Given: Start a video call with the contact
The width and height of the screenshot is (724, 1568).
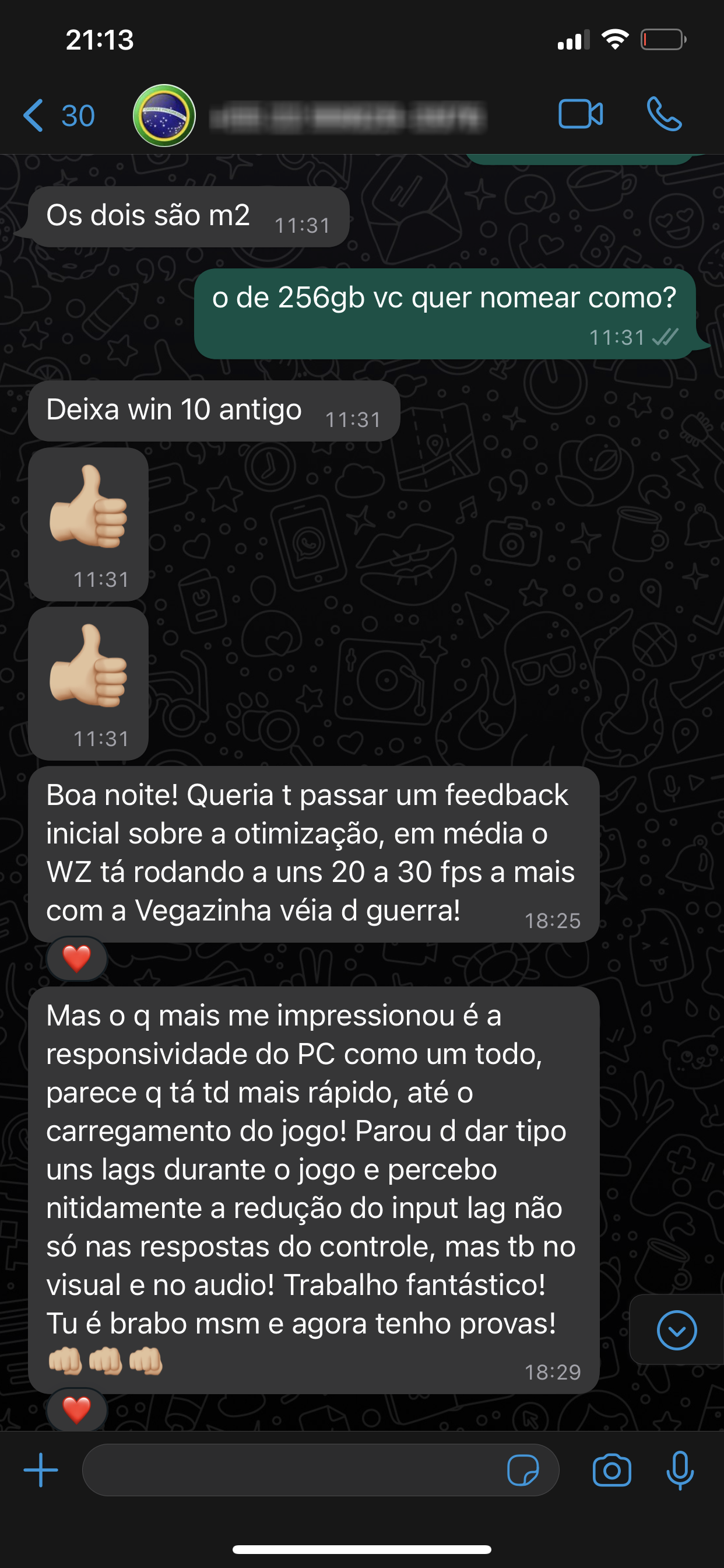Looking at the screenshot, I should tap(582, 114).
